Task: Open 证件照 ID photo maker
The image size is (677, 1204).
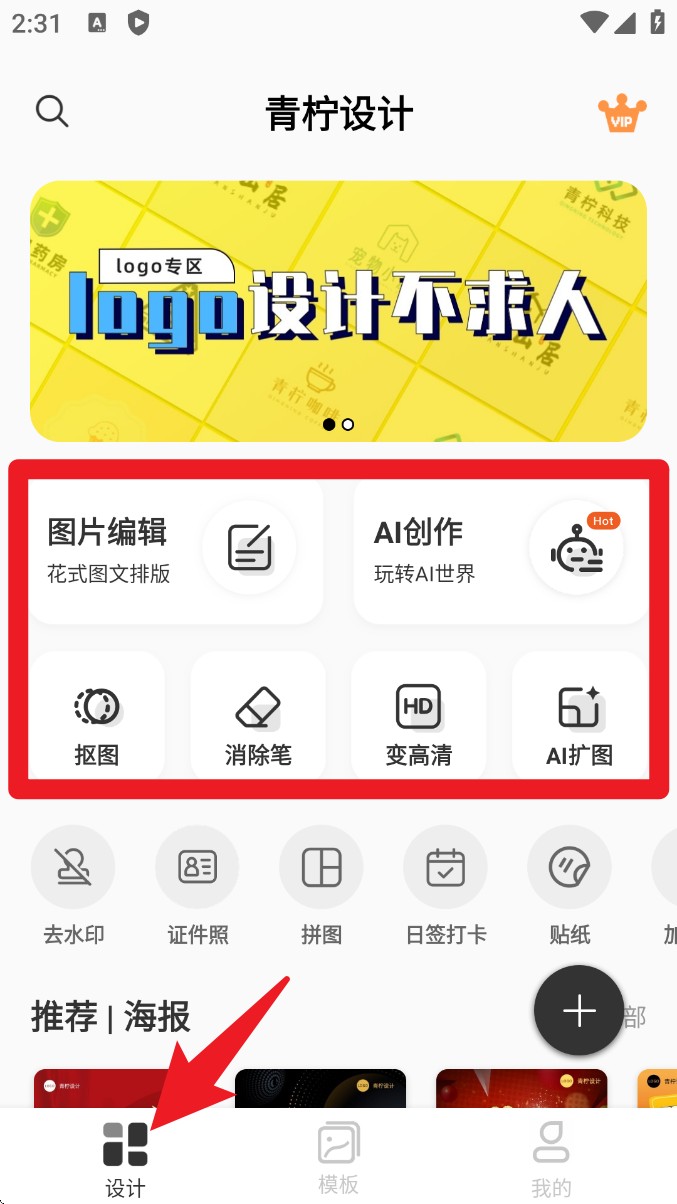Action: (197, 884)
